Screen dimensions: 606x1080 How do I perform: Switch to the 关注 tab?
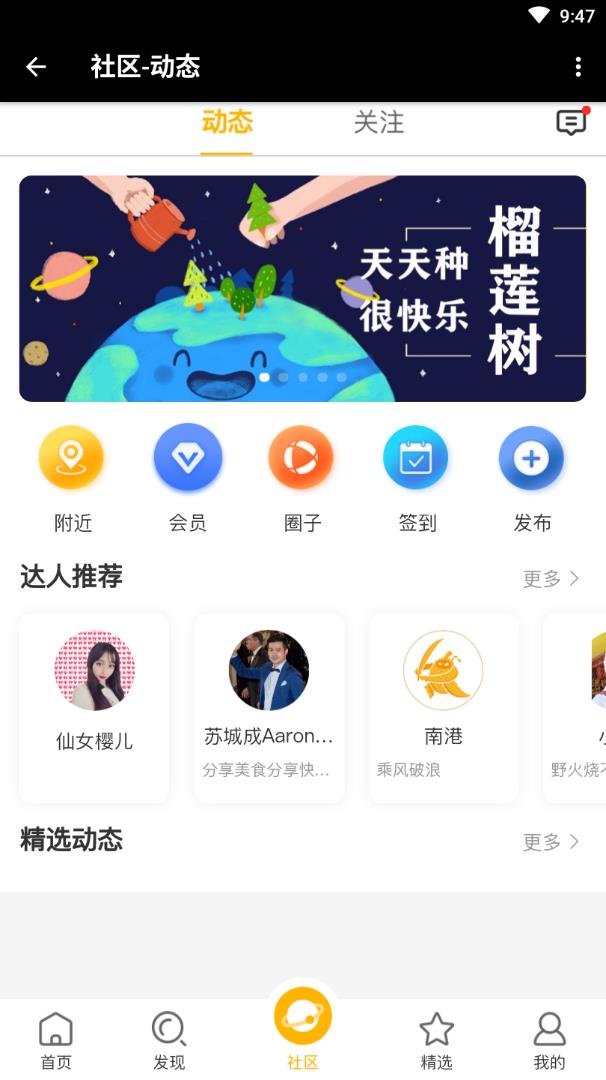coord(378,123)
